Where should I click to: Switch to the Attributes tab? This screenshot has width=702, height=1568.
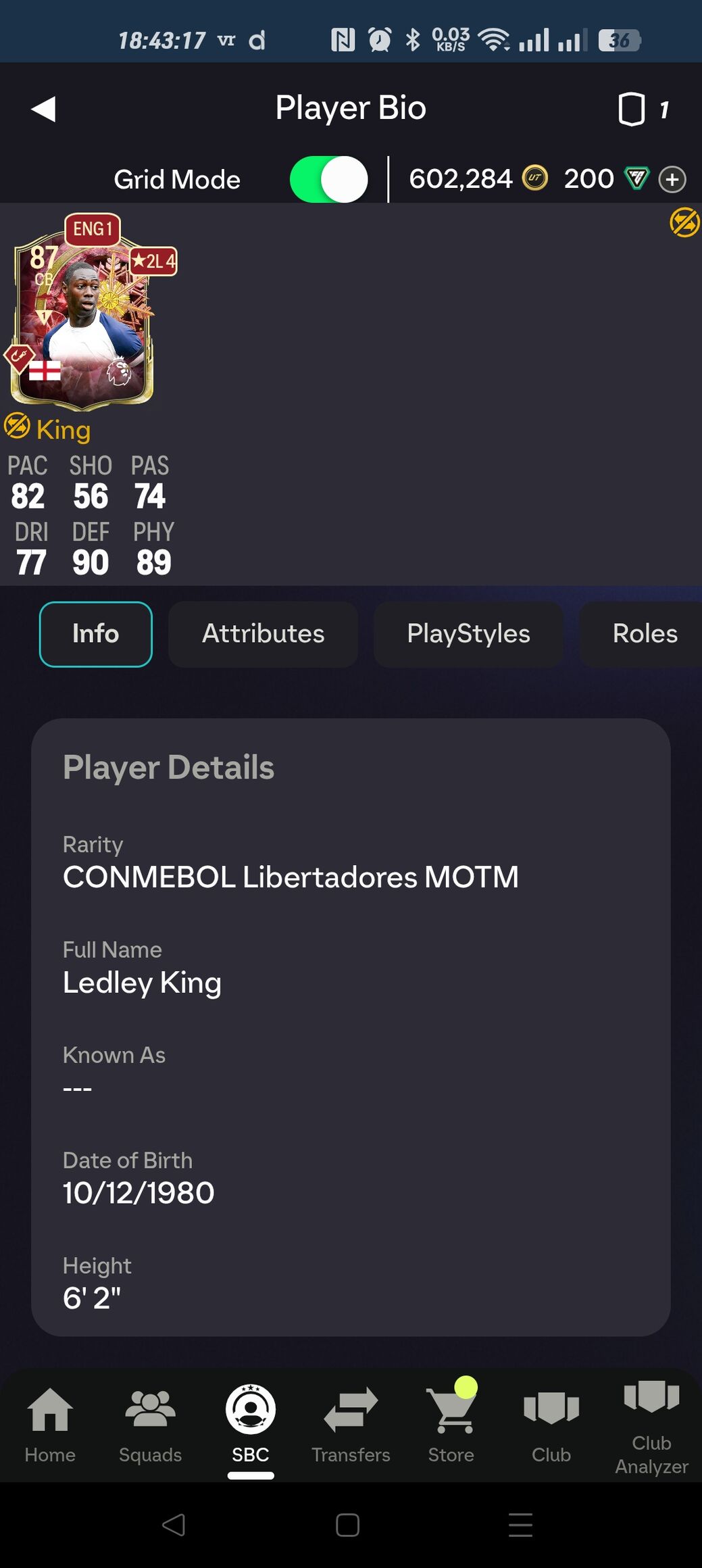263,634
